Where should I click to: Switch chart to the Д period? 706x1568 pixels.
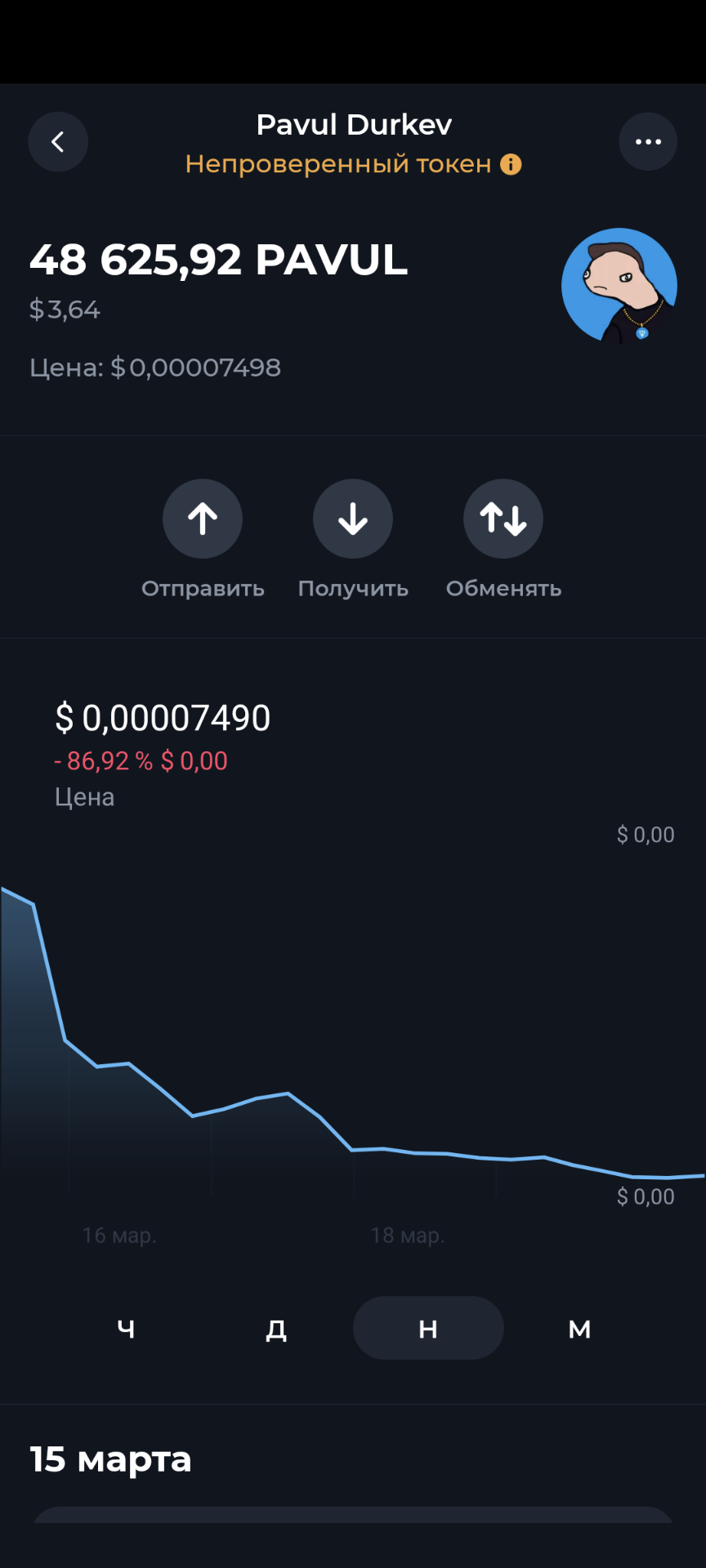(277, 1329)
